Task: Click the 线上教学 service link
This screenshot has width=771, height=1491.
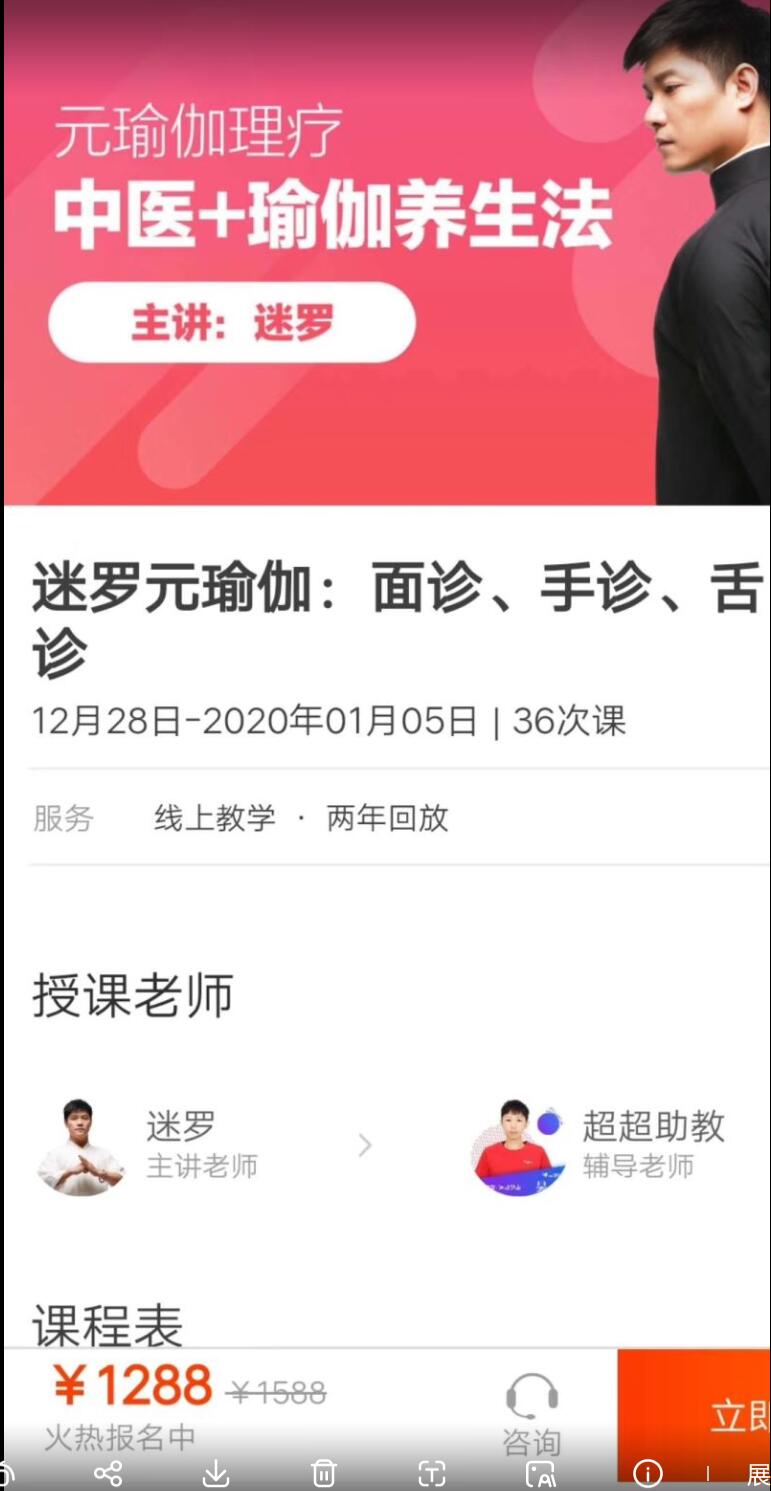Action: (213, 819)
